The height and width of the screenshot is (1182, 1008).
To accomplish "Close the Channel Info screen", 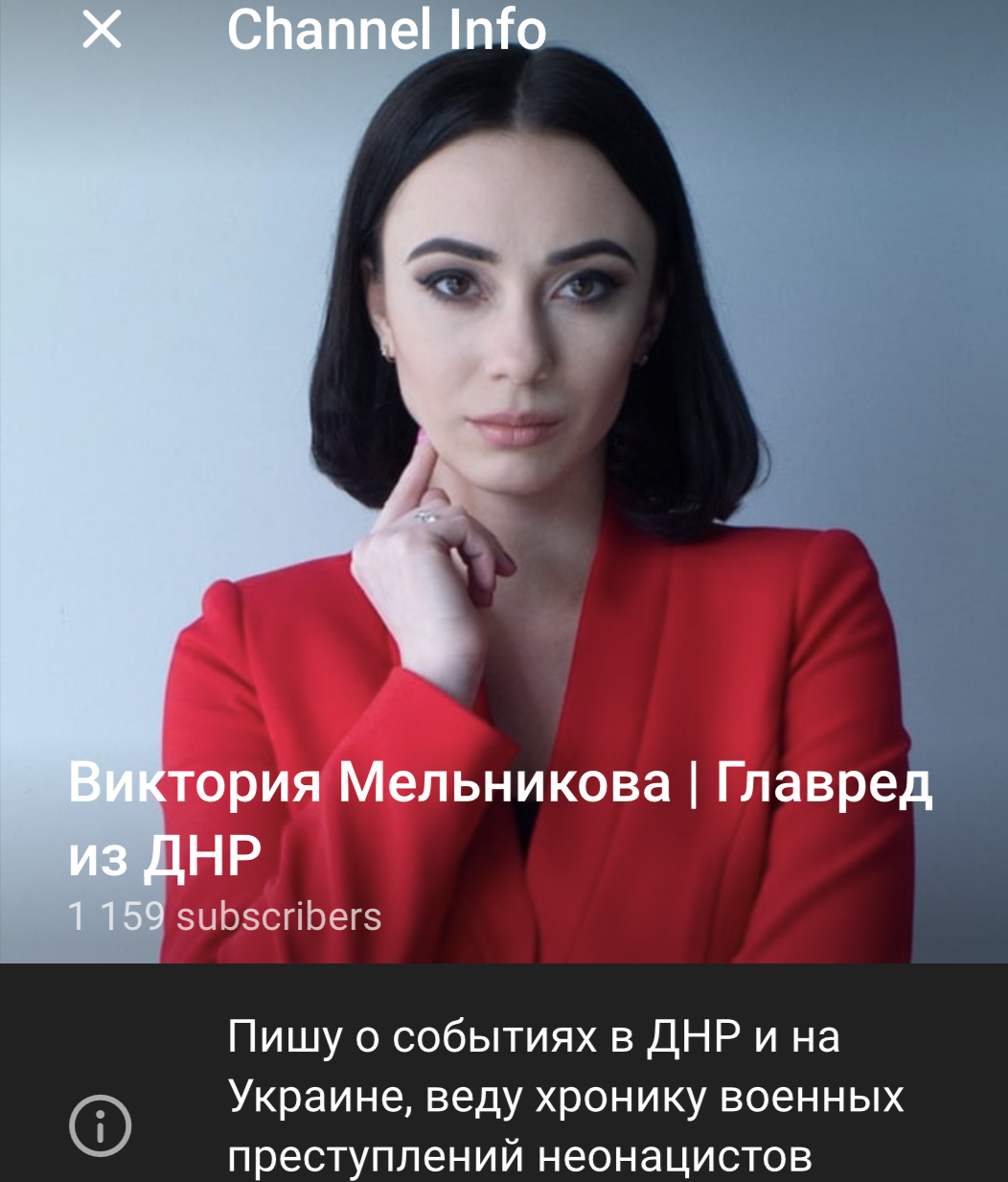I will click(102, 31).
